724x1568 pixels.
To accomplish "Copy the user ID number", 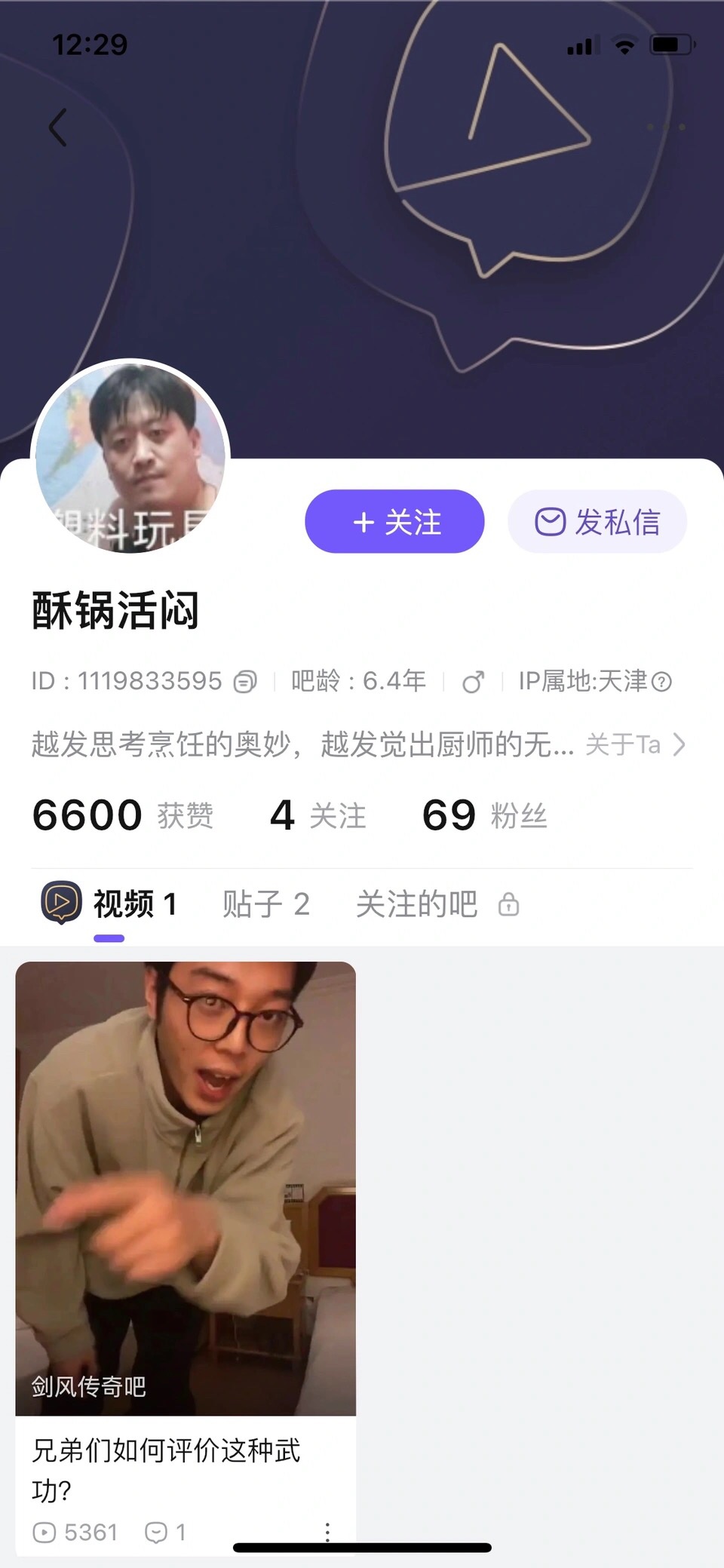I will click(x=245, y=682).
